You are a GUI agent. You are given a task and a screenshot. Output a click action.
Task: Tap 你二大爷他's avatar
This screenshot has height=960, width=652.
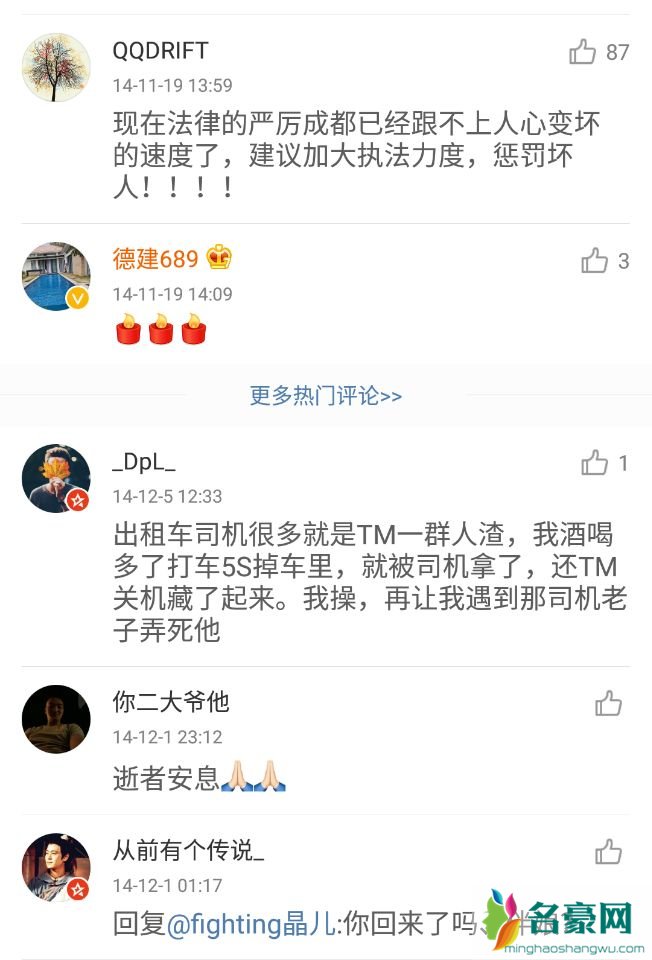(56, 719)
